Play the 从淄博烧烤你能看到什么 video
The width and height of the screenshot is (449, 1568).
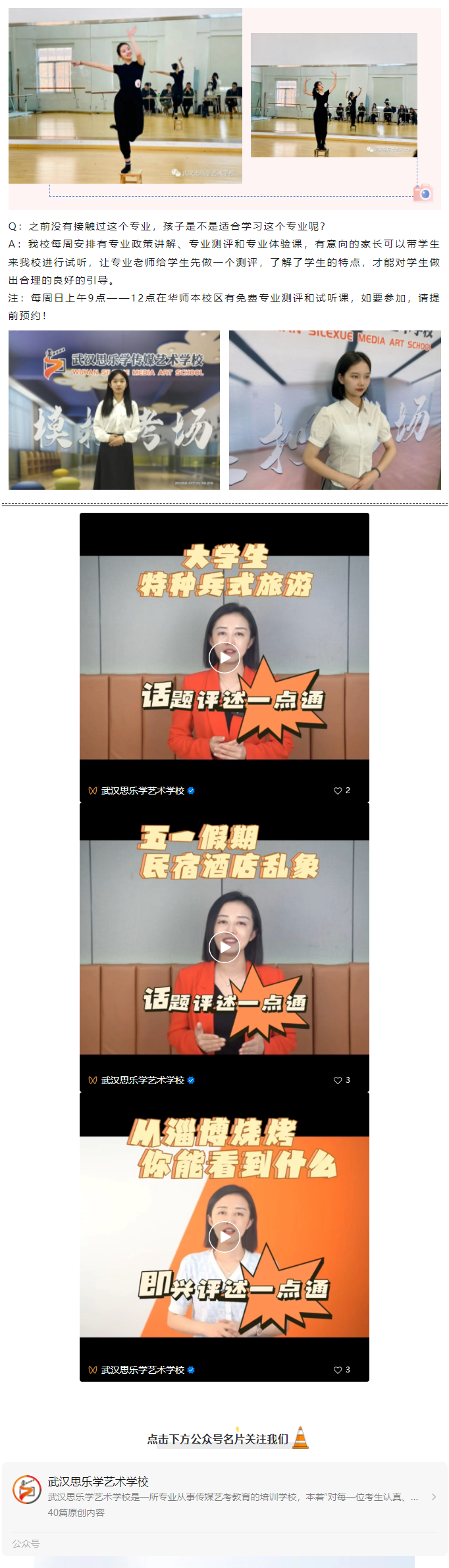click(224, 1236)
